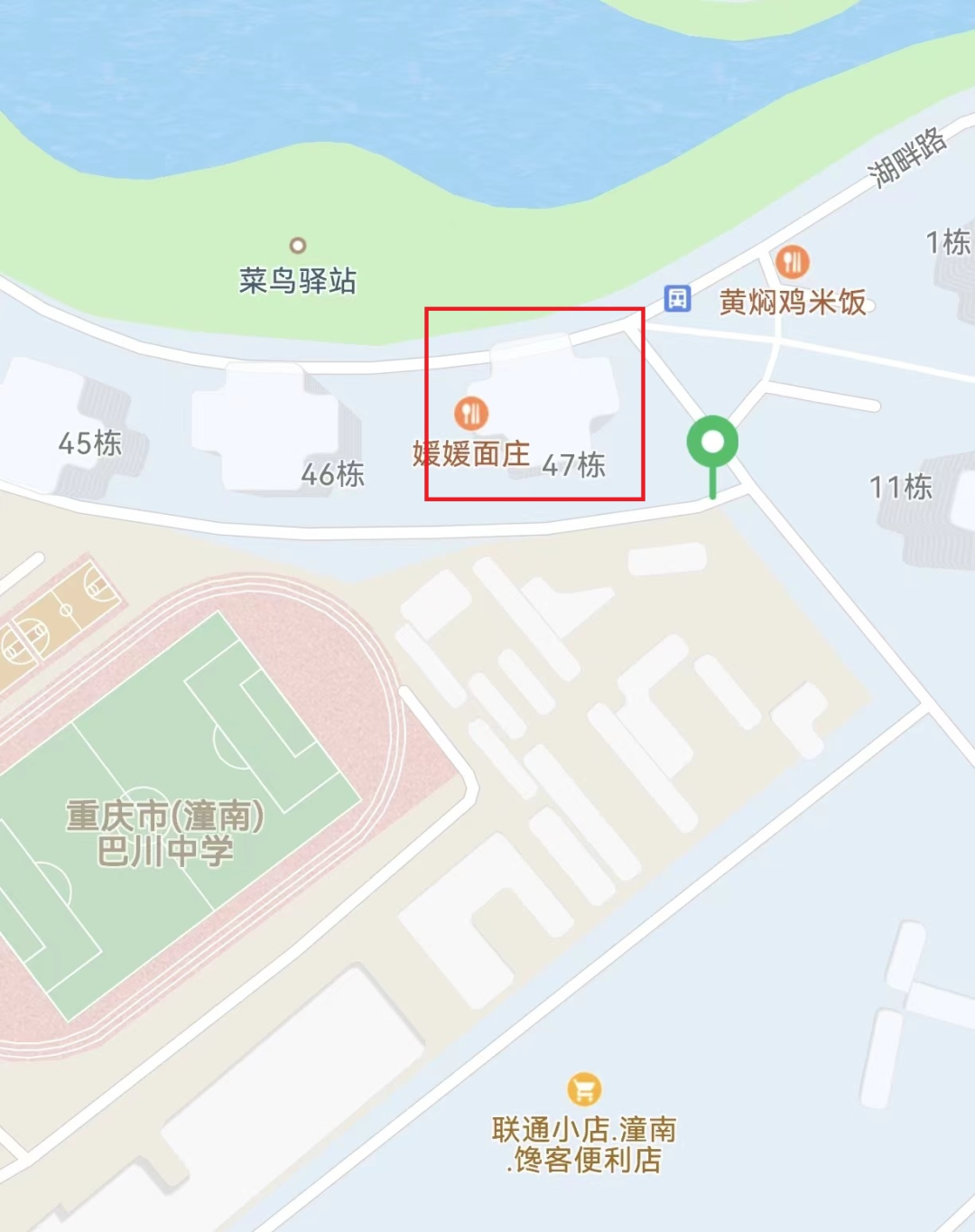Screen dimensions: 975x1232
Task: Open the 媛媛面庄 restaurant marker
Action: [x=470, y=414]
